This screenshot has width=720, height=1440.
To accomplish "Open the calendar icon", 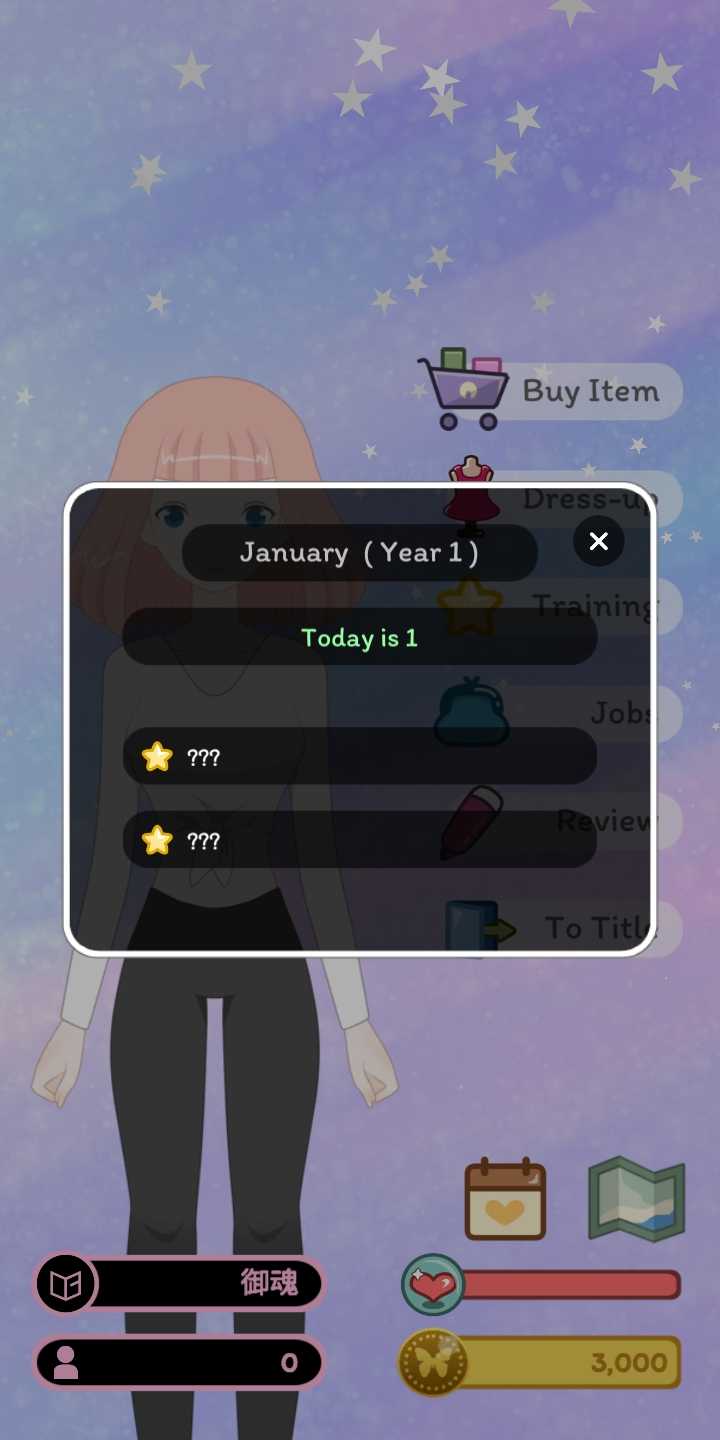I will pyautogui.click(x=505, y=1199).
